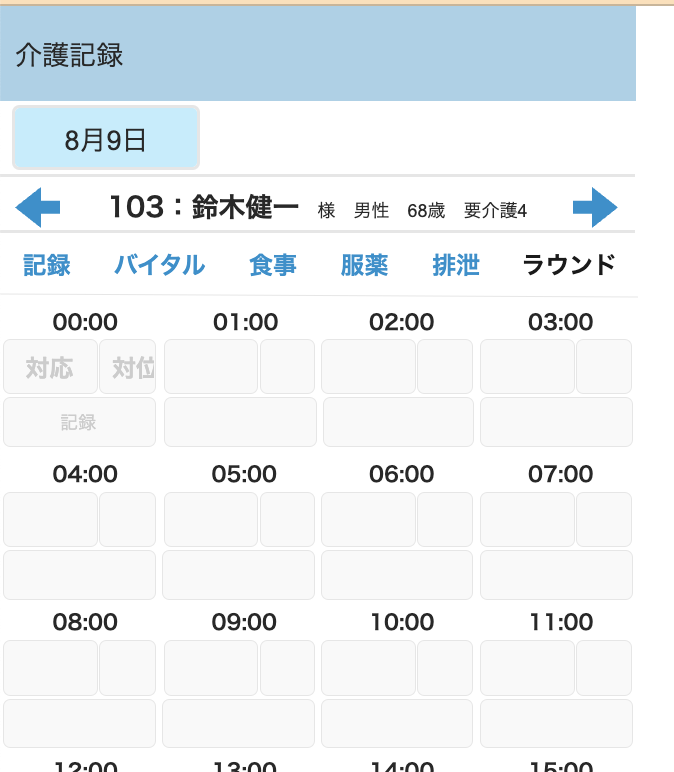This screenshot has height=772, width=674.
Task: Tap the wide record field under 07:00
Action: point(556,575)
